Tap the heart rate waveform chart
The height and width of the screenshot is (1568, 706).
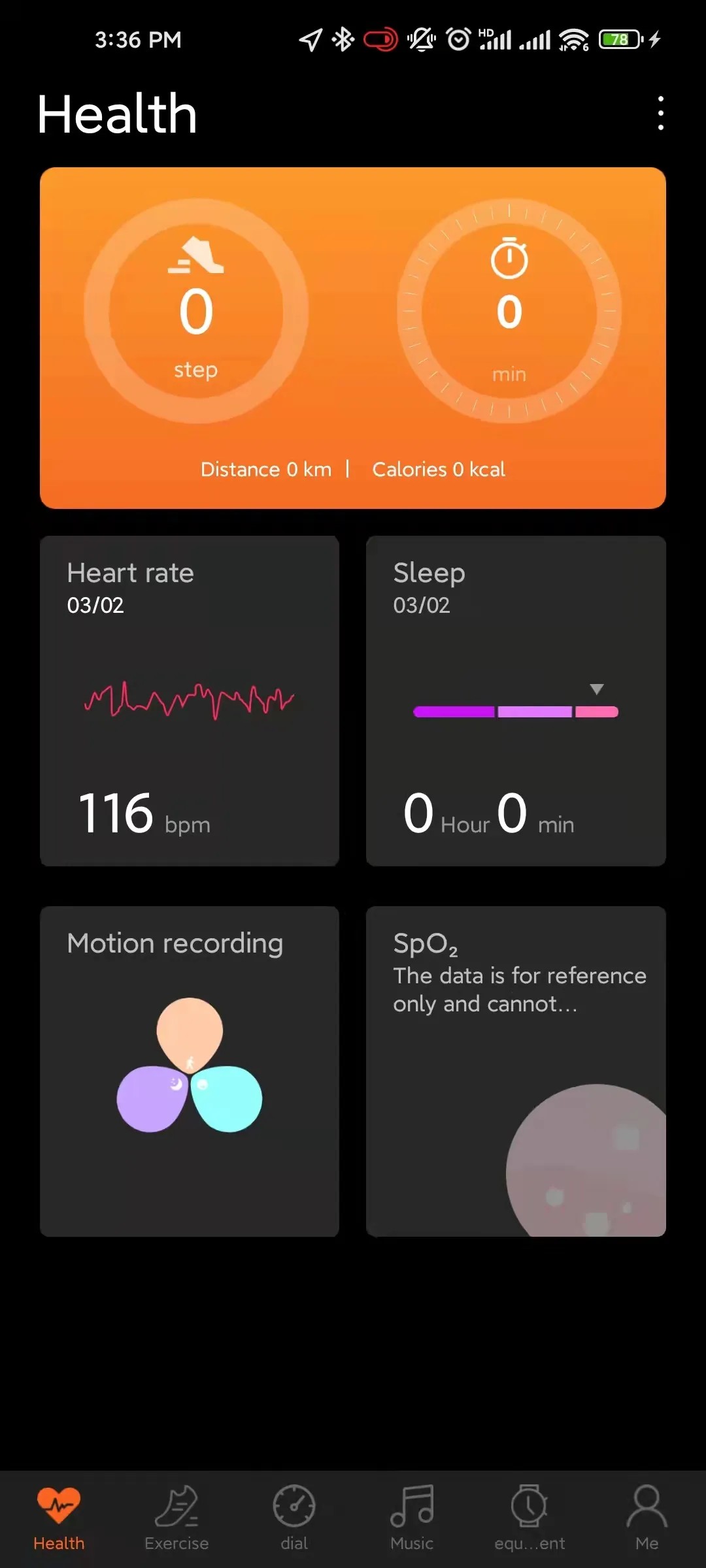[189, 700]
